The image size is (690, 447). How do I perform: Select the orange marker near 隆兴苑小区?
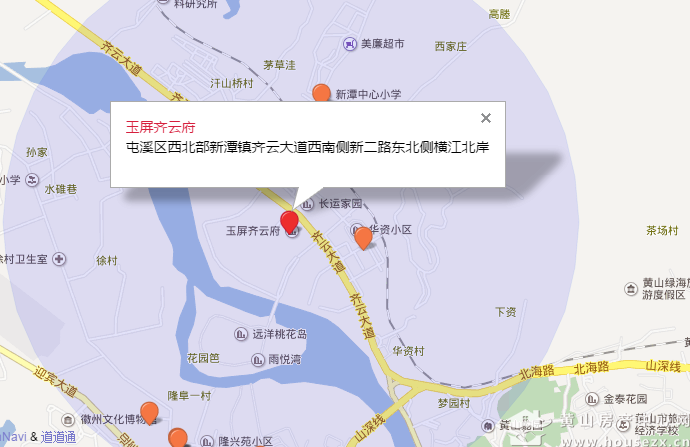178,437
